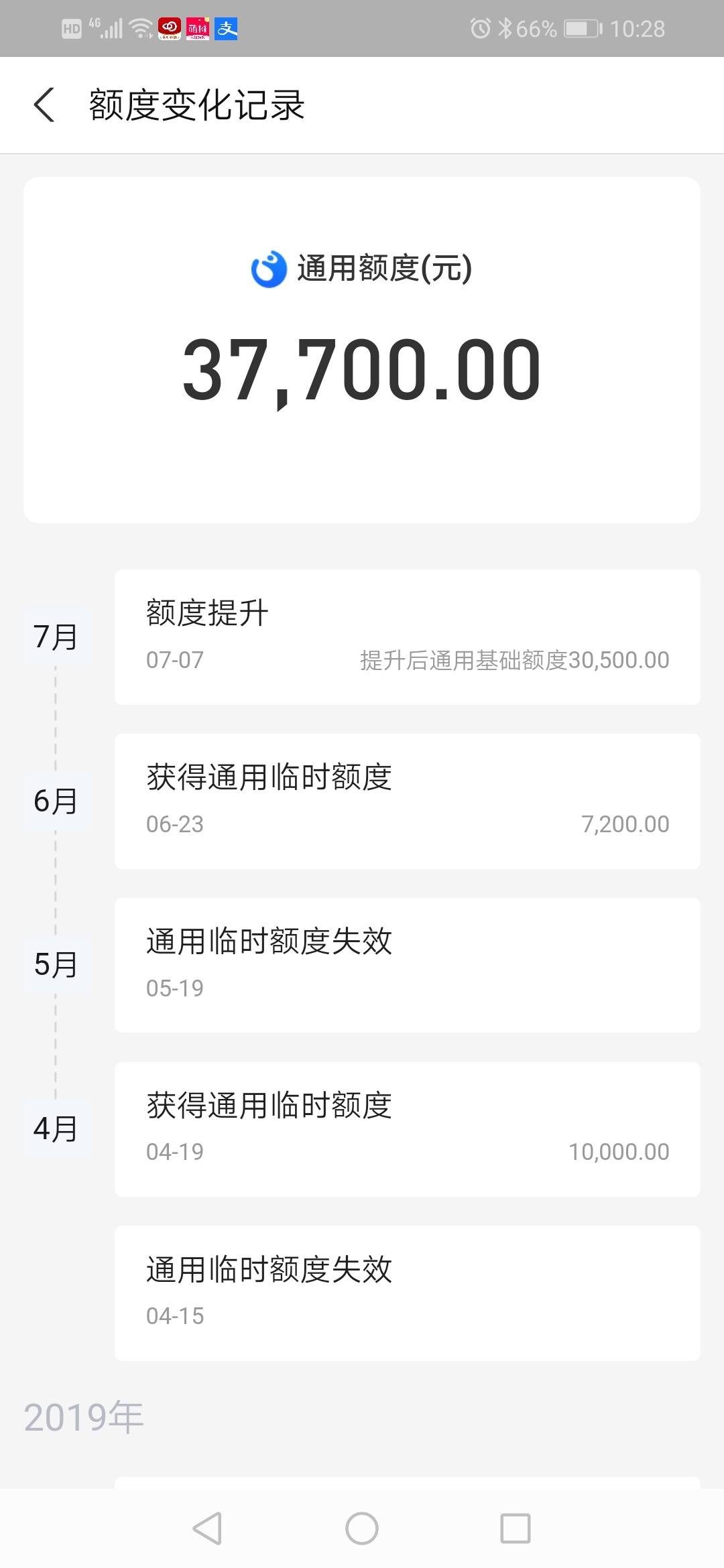Screen dimensions: 724x1568
Task: Go back from 额度变化记录 page
Action: pyautogui.click(x=44, y=106)
